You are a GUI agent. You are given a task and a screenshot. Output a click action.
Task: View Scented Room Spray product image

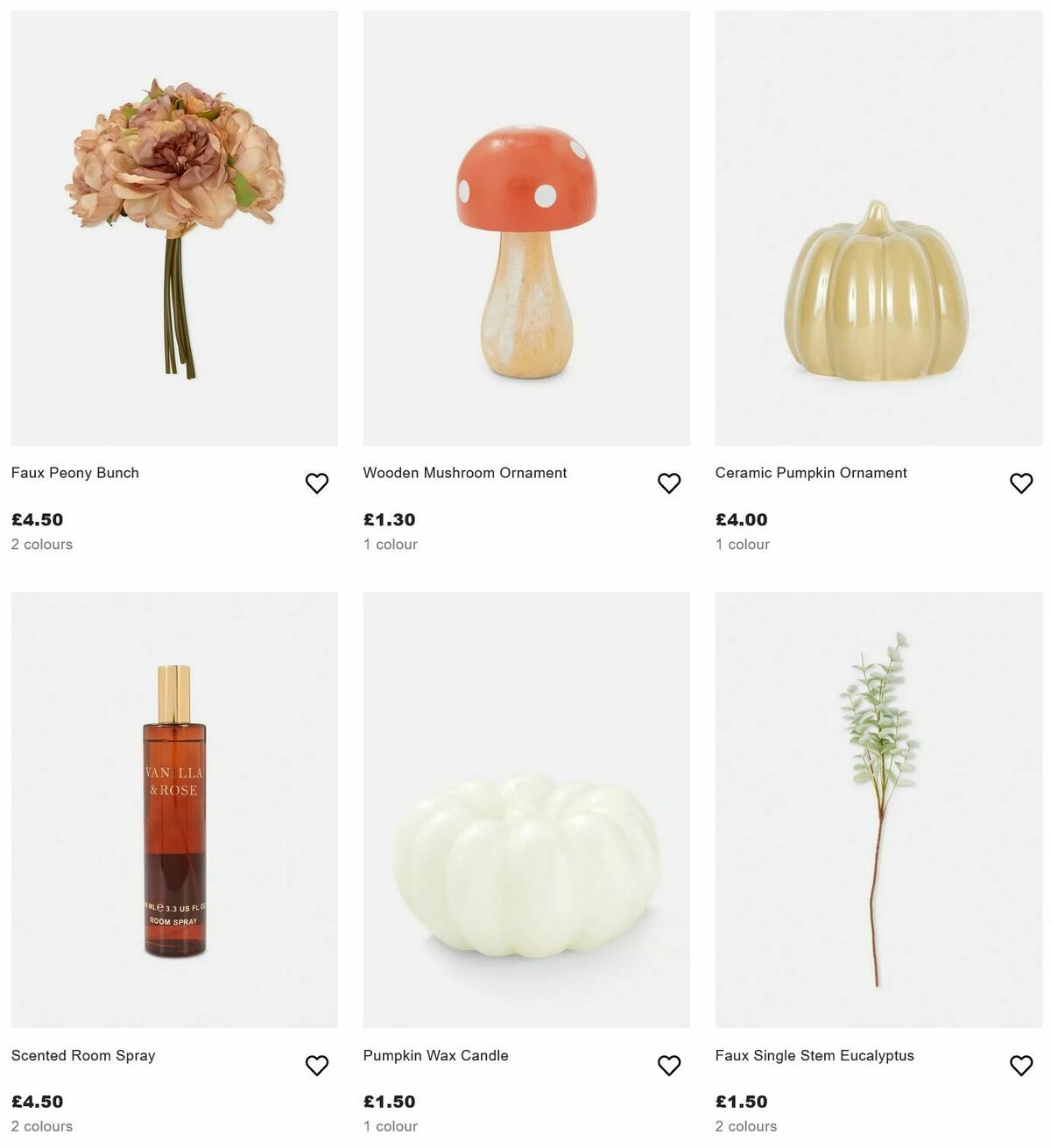click(x=174, y=809)
